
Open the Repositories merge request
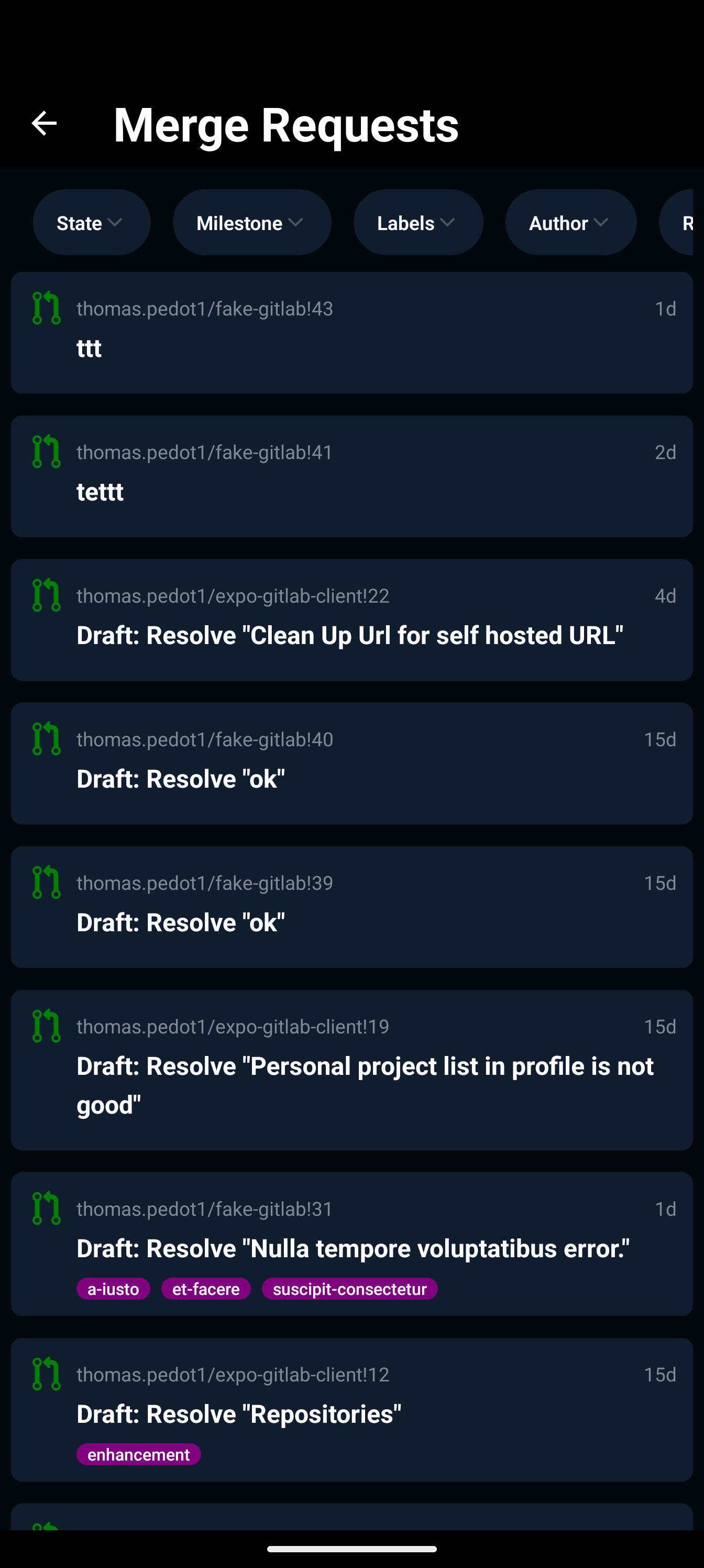(x=351, y=1410)
